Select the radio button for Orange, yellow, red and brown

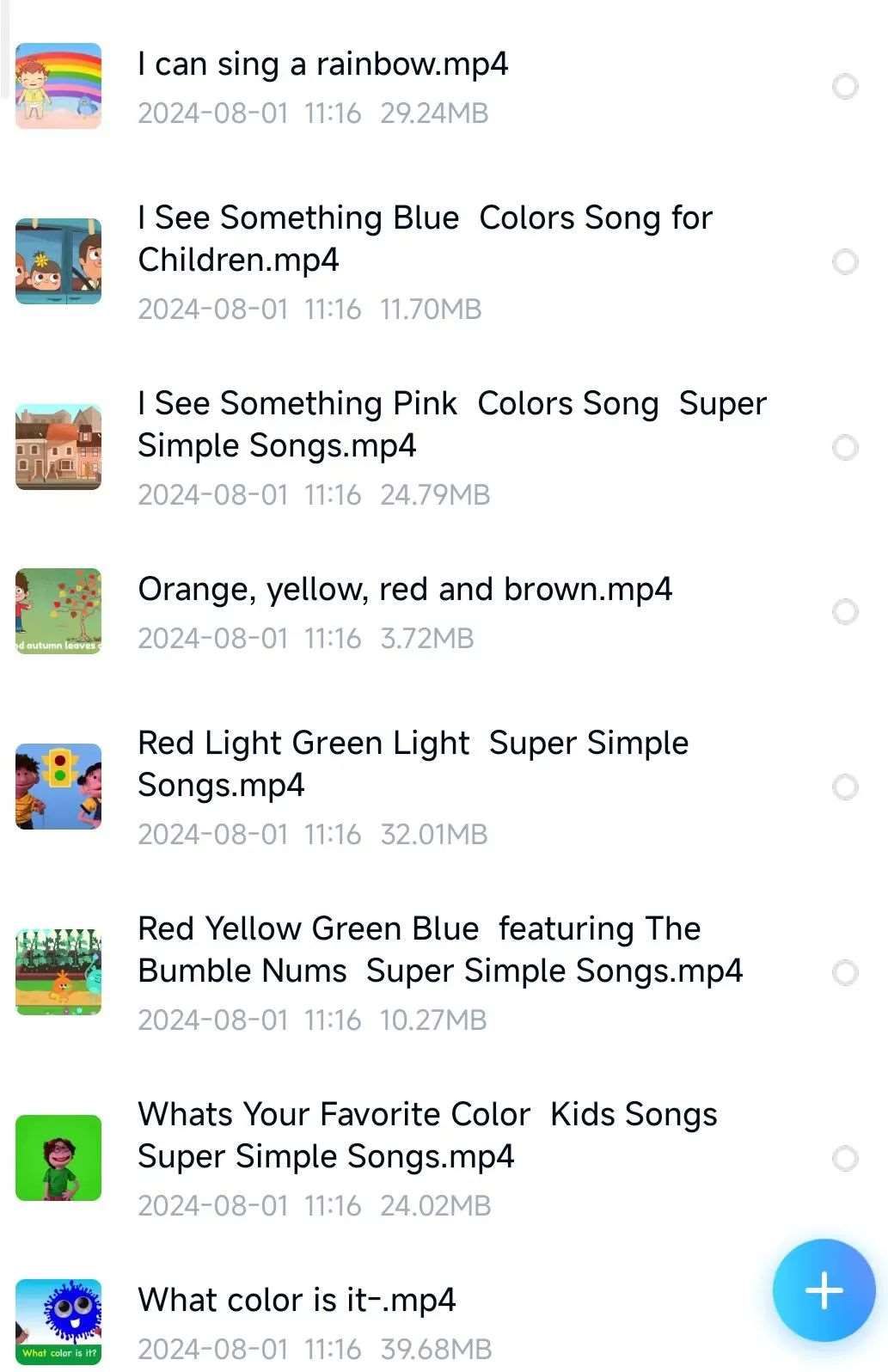coord(845,612)
